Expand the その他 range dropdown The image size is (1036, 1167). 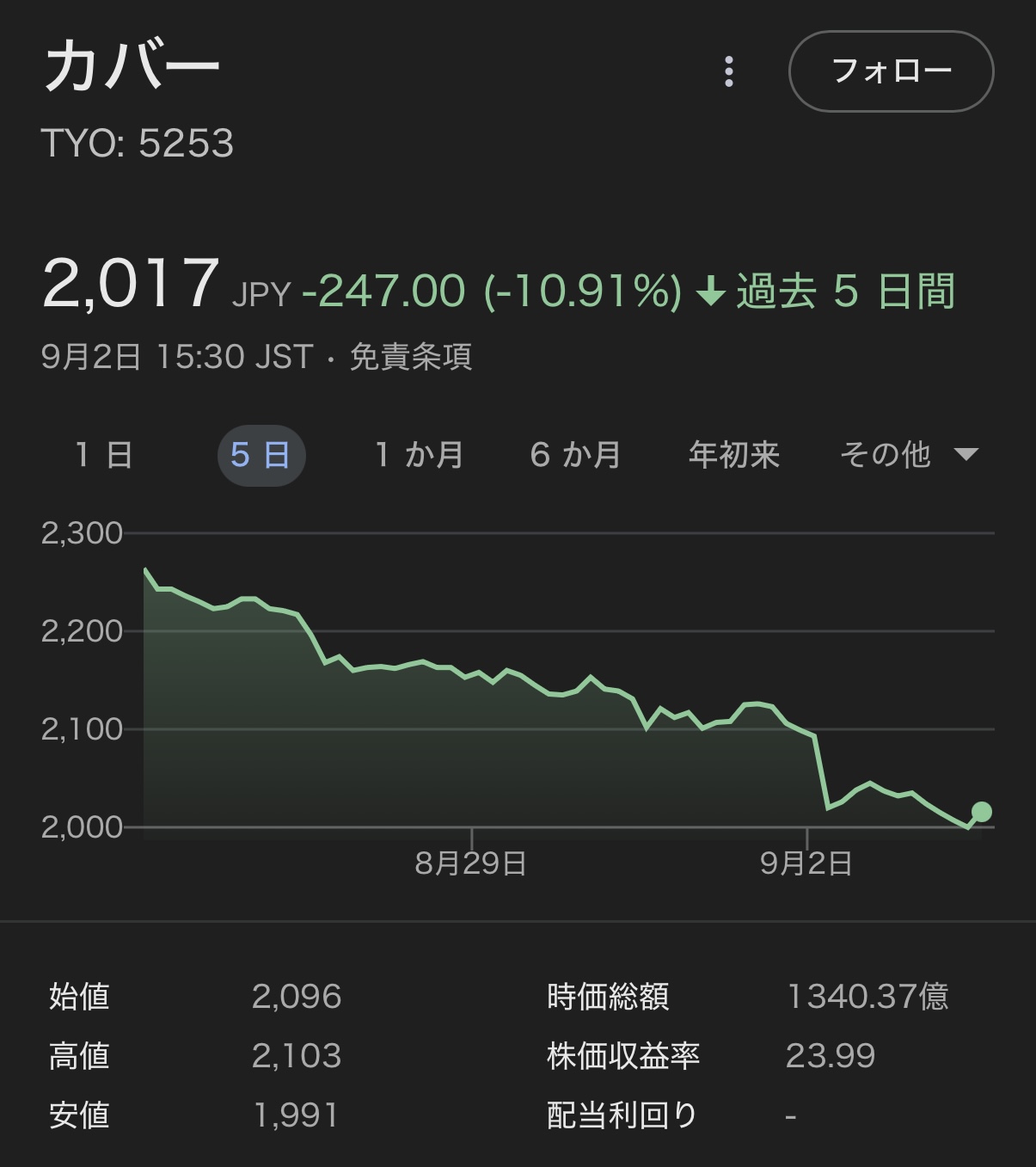[908, 455]
